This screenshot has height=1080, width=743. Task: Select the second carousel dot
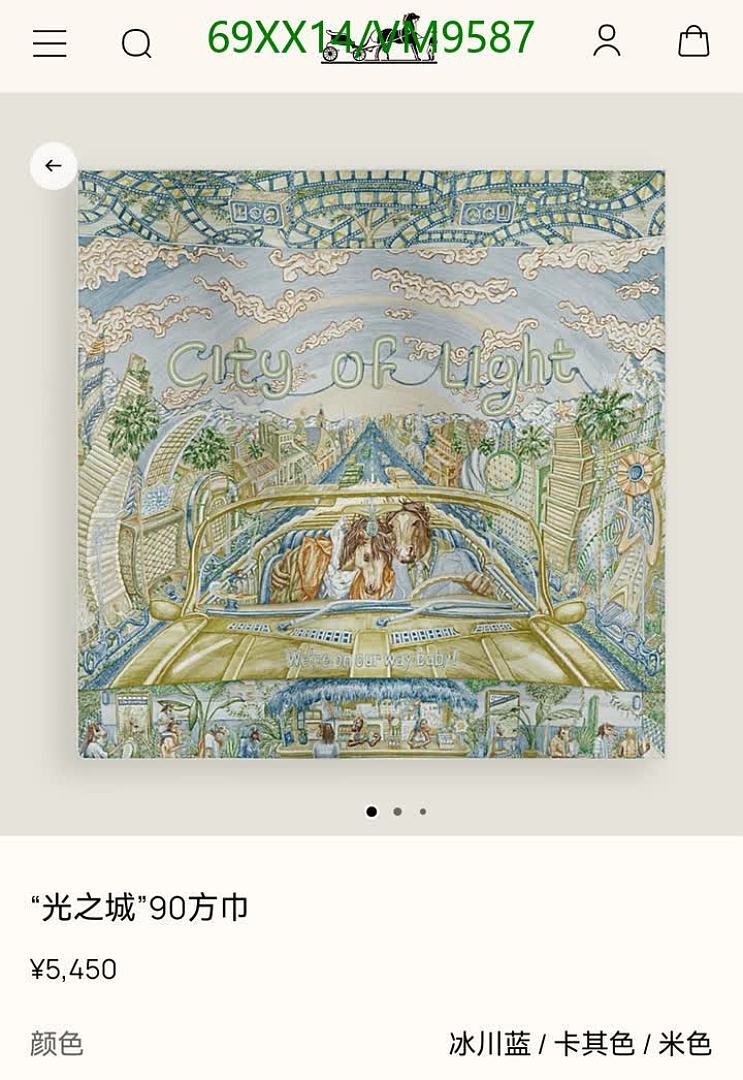click(397, 812)
